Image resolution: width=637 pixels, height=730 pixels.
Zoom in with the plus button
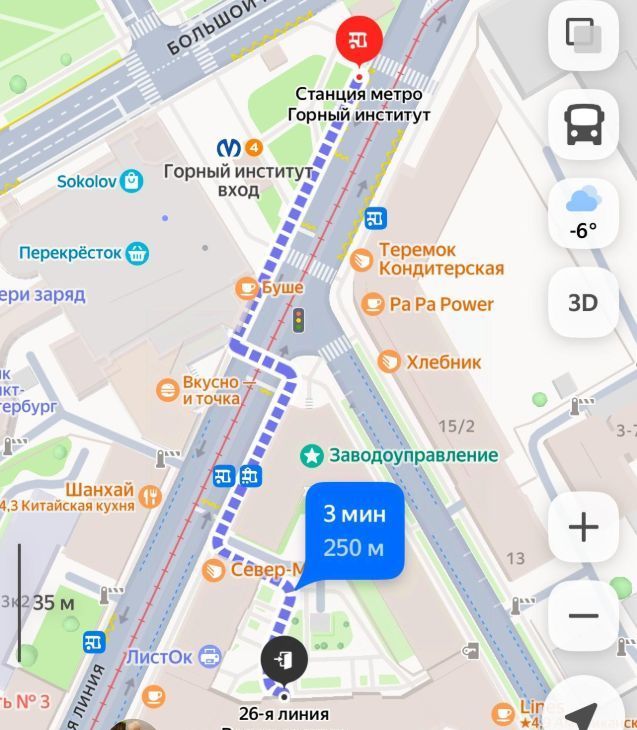tap(583, 528)
